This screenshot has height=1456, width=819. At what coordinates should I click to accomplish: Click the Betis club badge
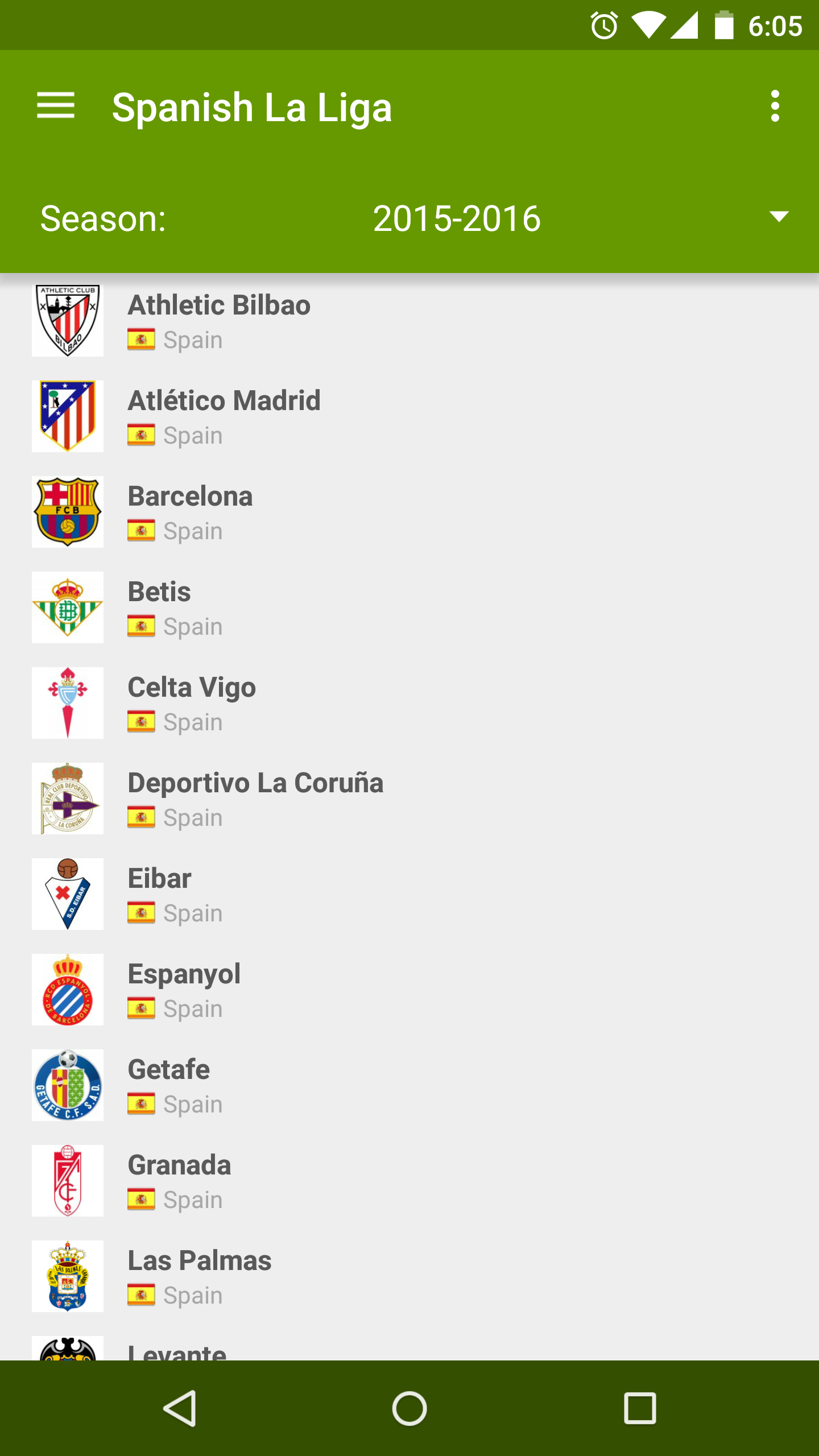pos(67,606)
